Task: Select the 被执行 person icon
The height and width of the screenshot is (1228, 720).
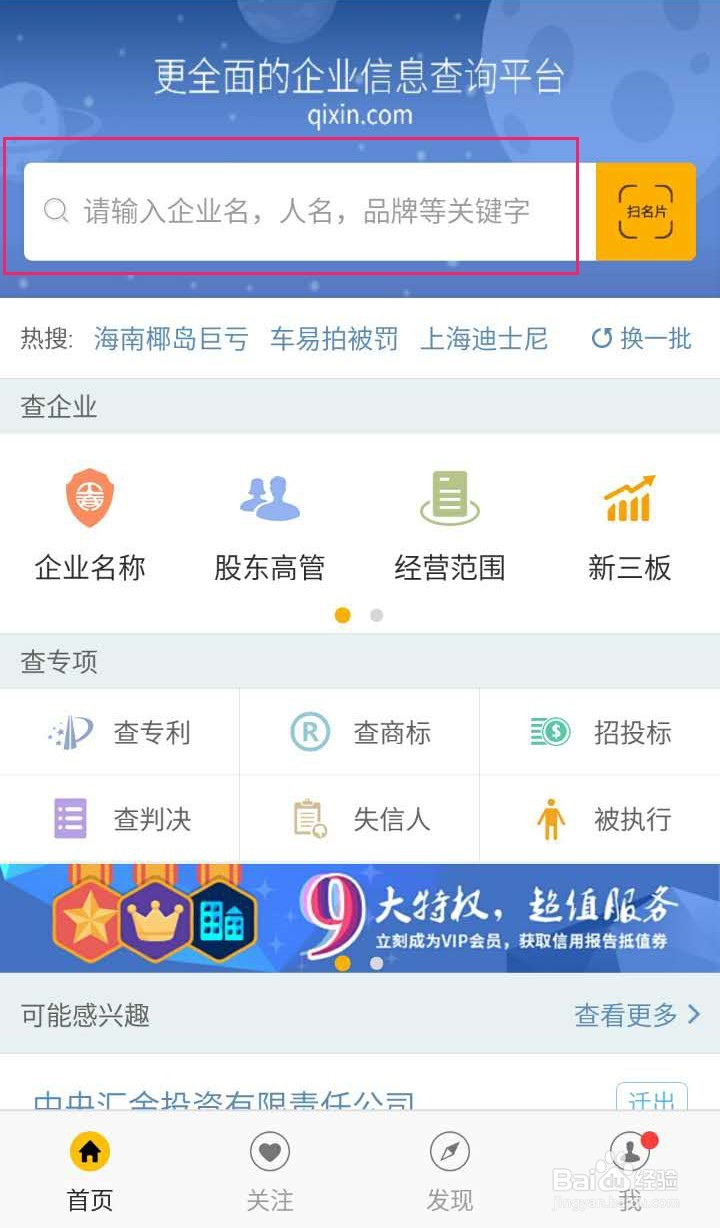Action: [551, 819]
